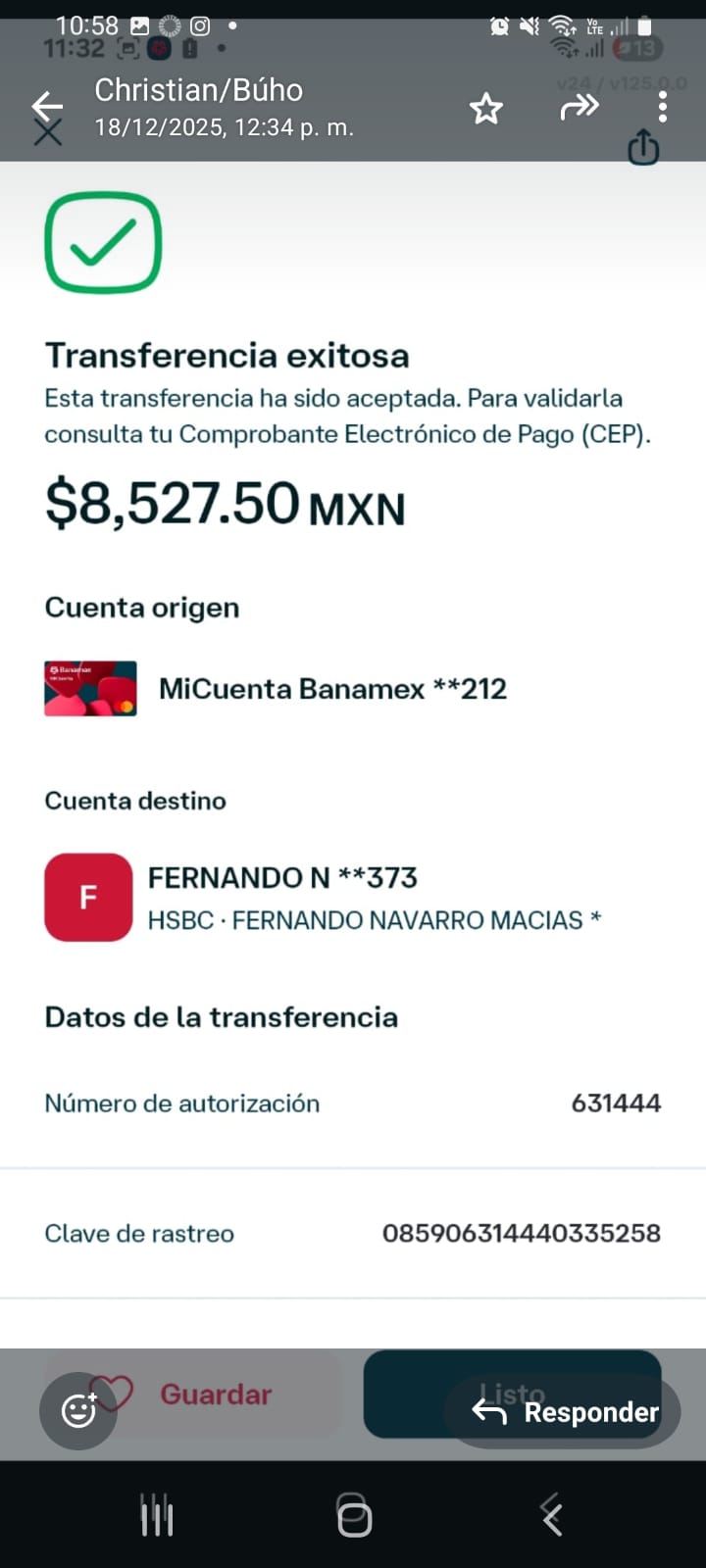Open the three-dot overflow menu
The image size is (706, 1568).
pos(663,107)
